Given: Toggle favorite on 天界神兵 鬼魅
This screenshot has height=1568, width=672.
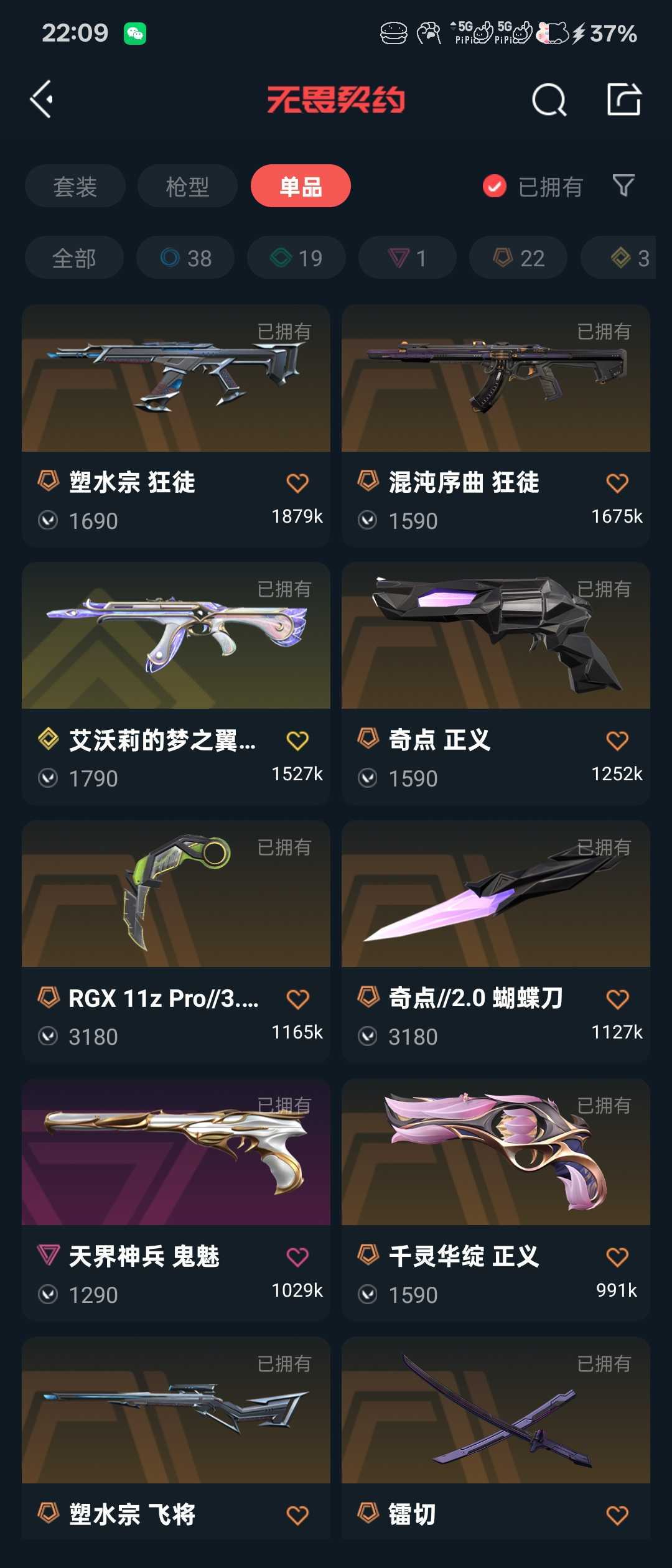Looking at the screenshot, I should point(298,1255).
